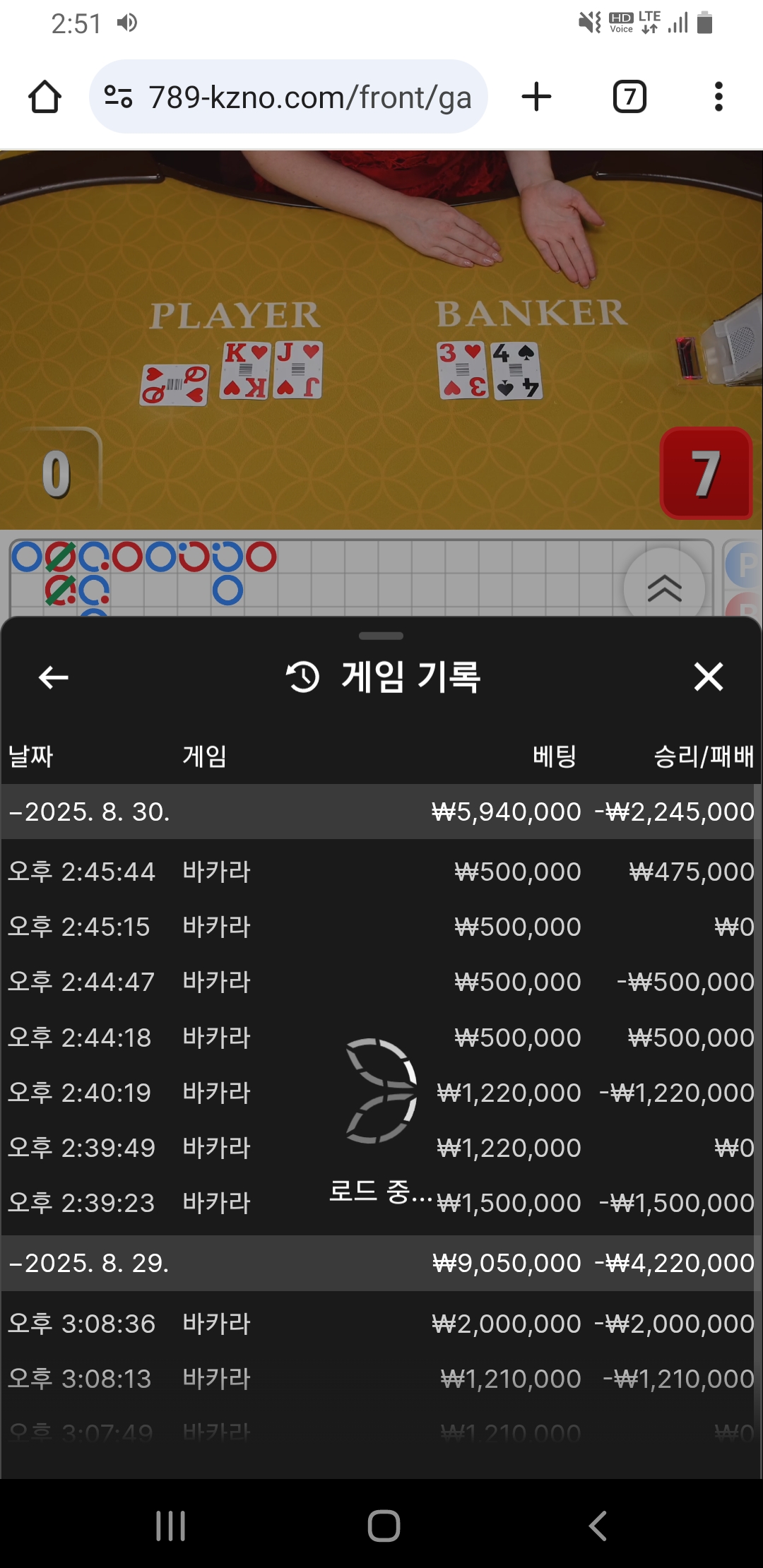Collapse the 2025. 8. 30. date group
The image size is (763, 1568).
[x=90, y=812]
